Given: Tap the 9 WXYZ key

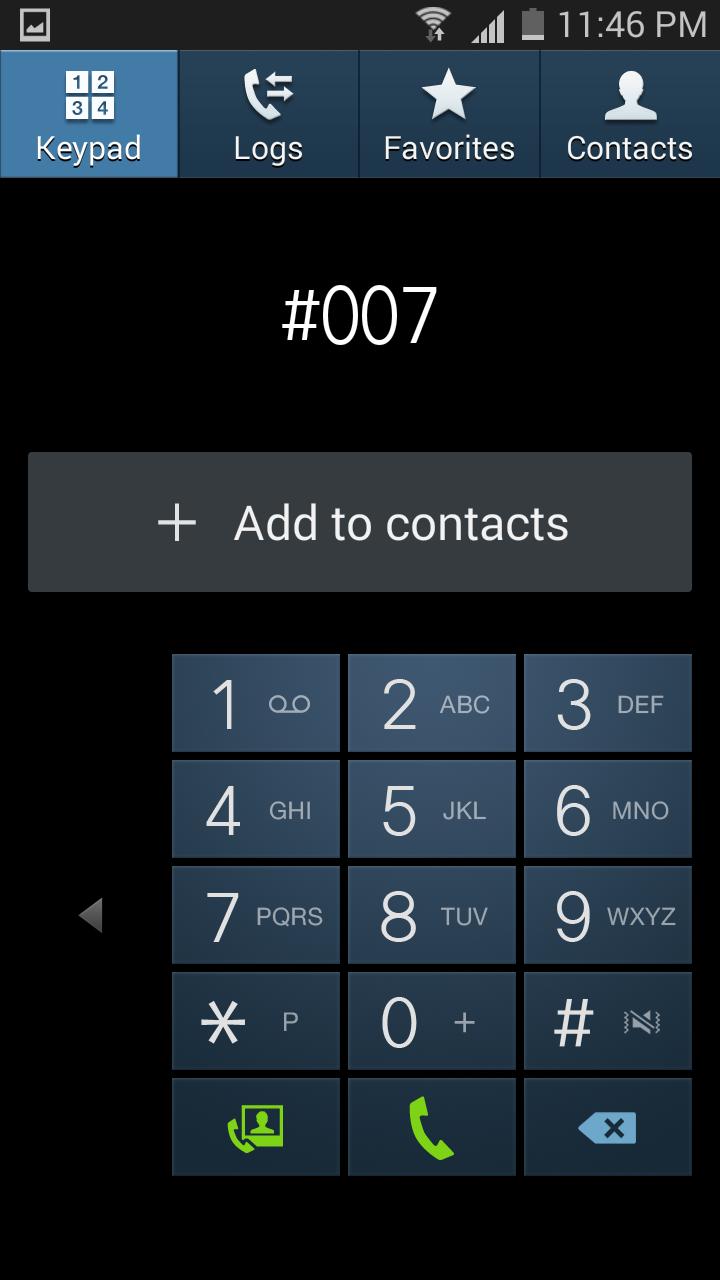Looking at the screenshot, I should click(608, 916).
